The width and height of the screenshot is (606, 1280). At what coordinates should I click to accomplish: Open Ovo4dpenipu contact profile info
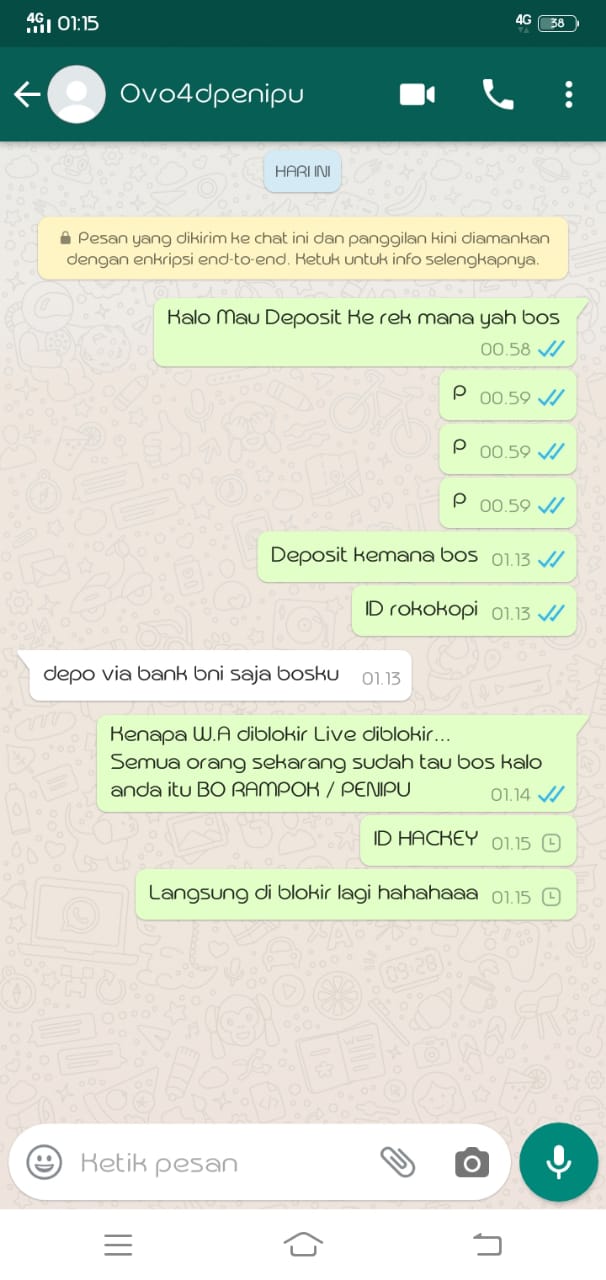[x=211, y=94]
